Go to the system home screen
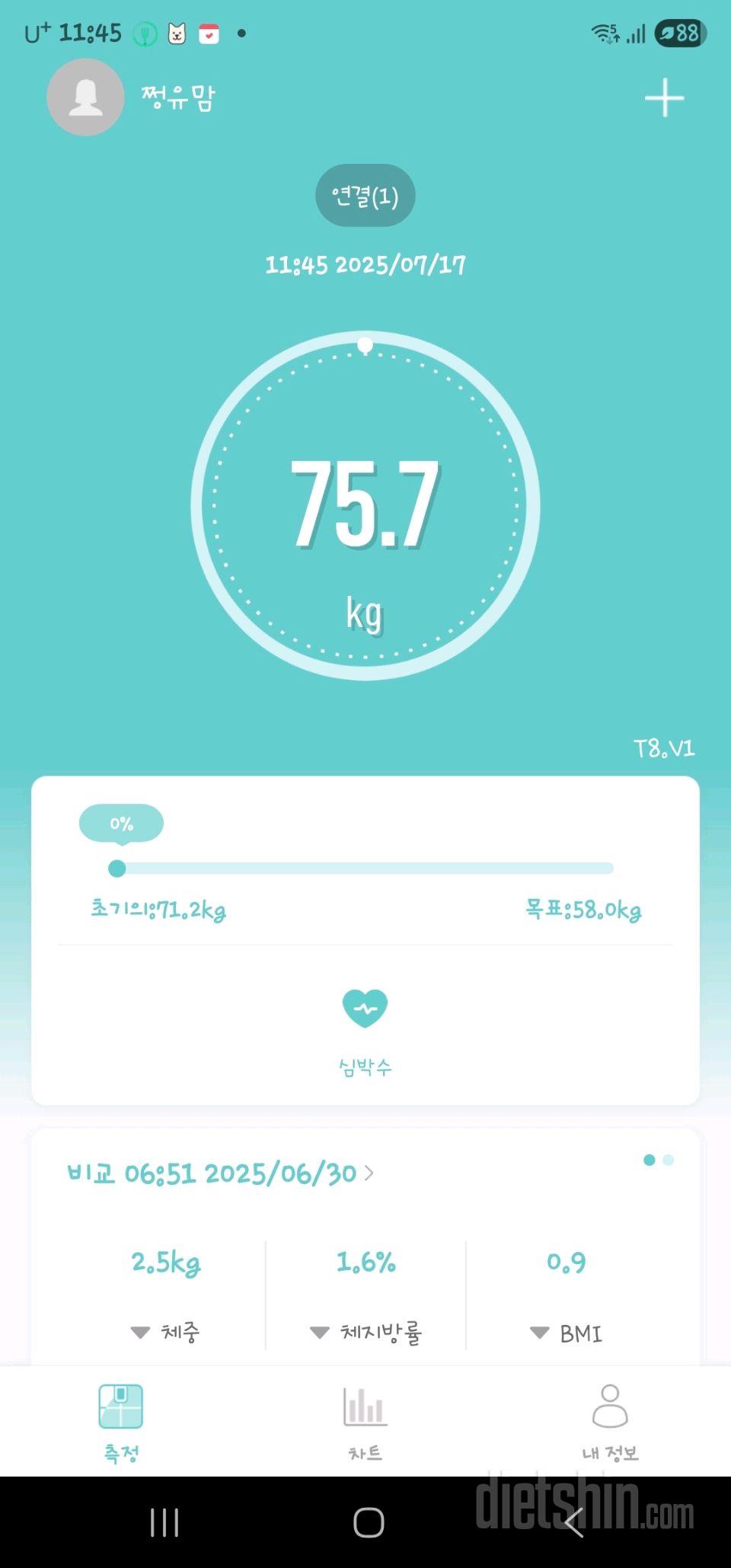731x1568 pixels. pyautogui.click(x=369, y=1522)
